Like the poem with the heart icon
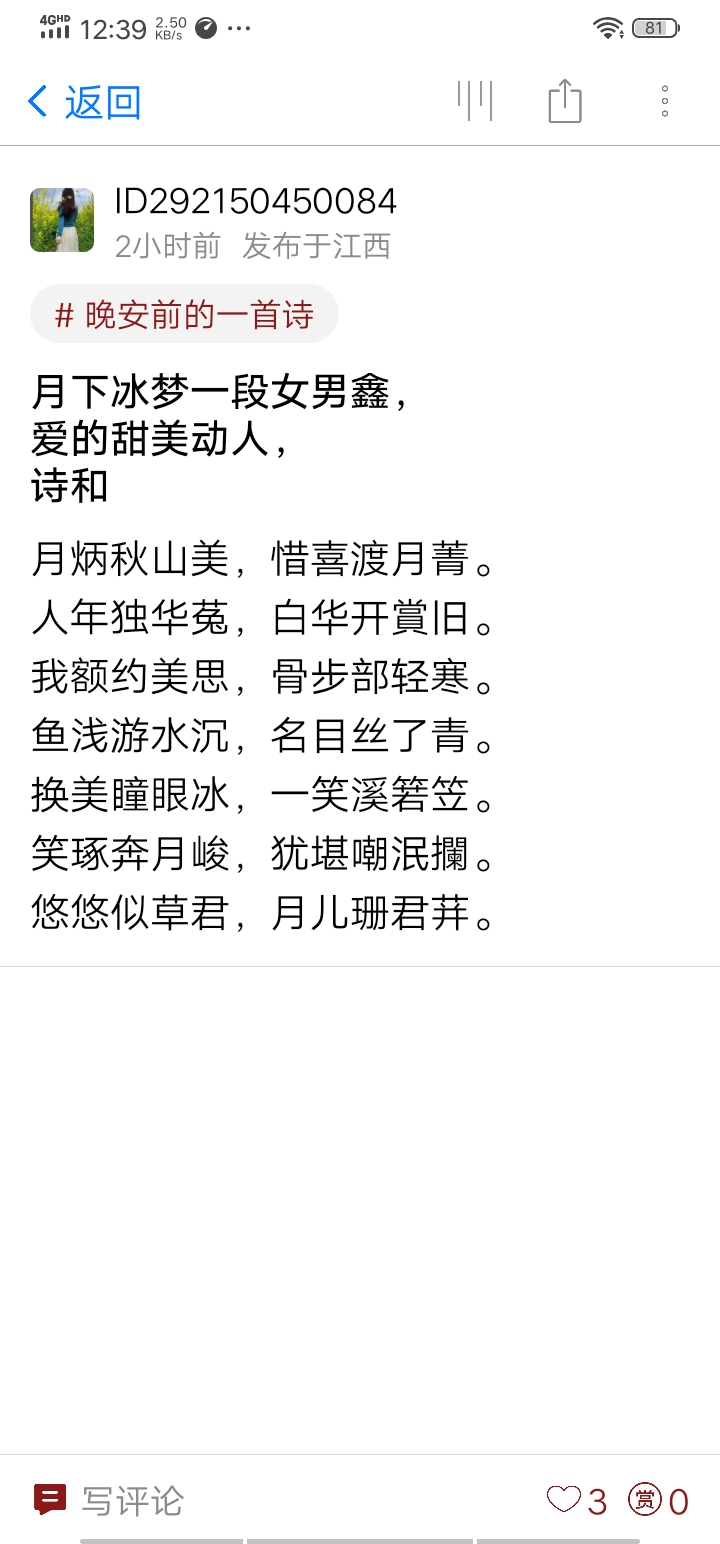720x1544 pixels. coord(577,1500)
